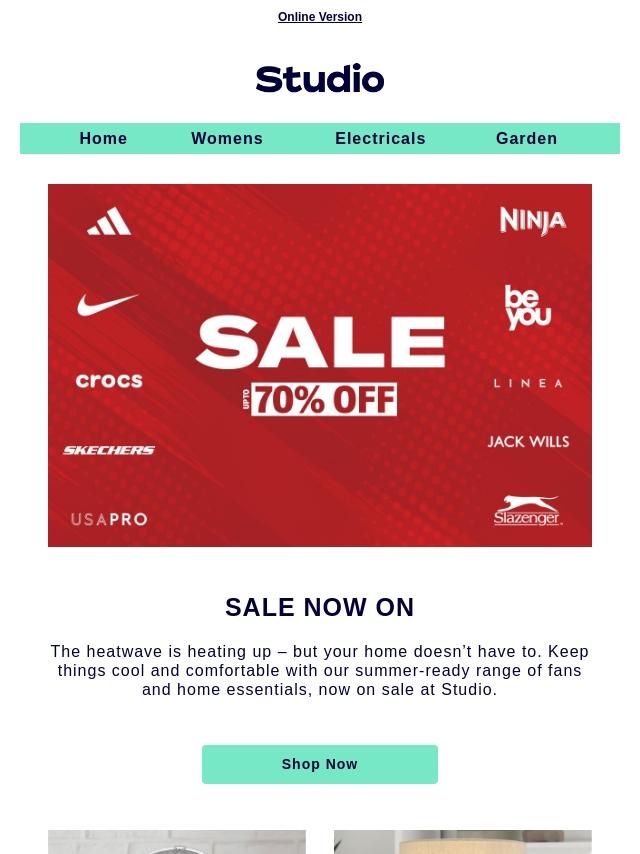Open the 70% off Sale banner
The height and width of the screenshot is (854, 640).
pyautogui.click(x=320, y=365)
